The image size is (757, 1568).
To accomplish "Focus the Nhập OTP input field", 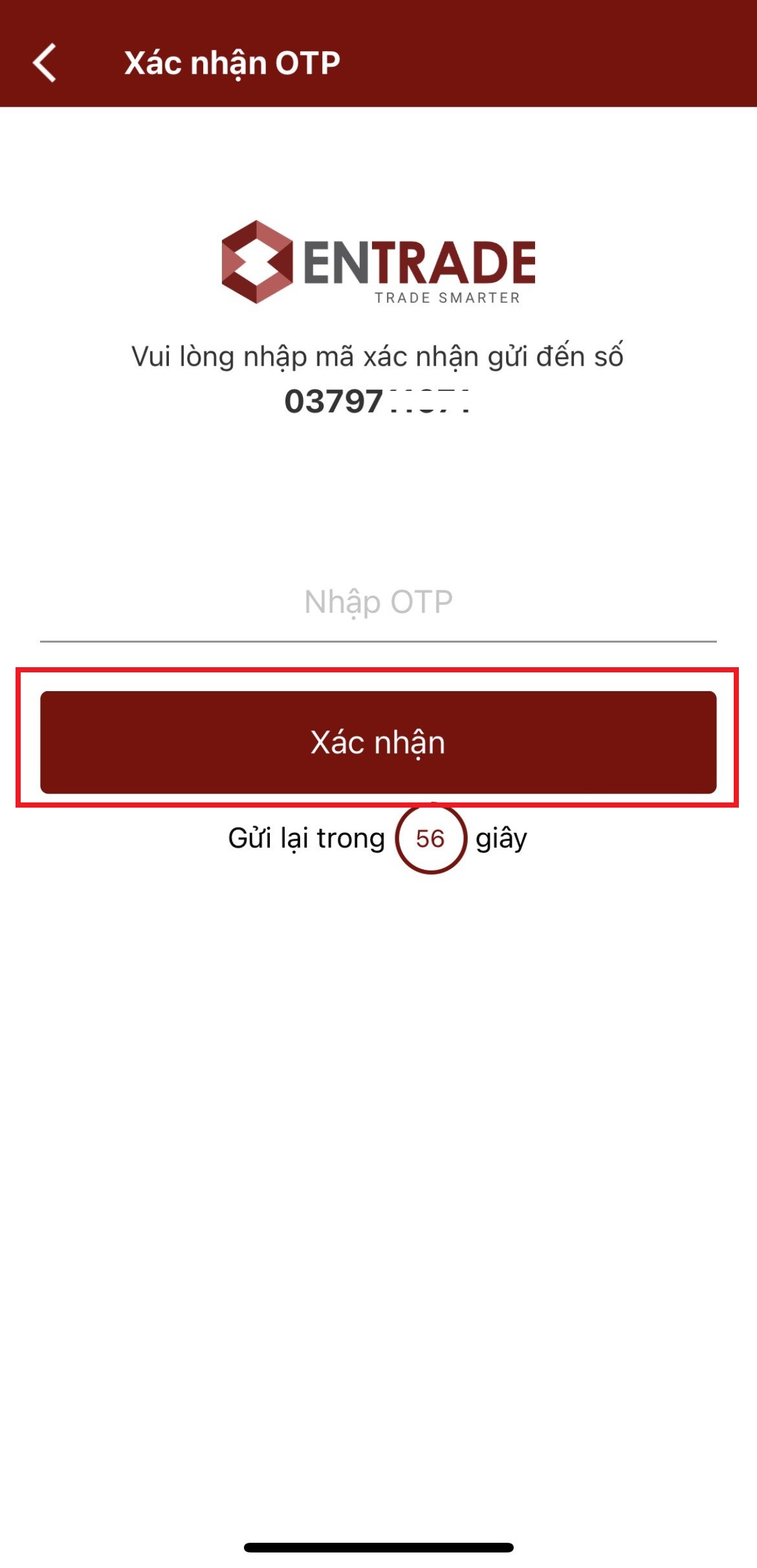I will coord(378,602).
